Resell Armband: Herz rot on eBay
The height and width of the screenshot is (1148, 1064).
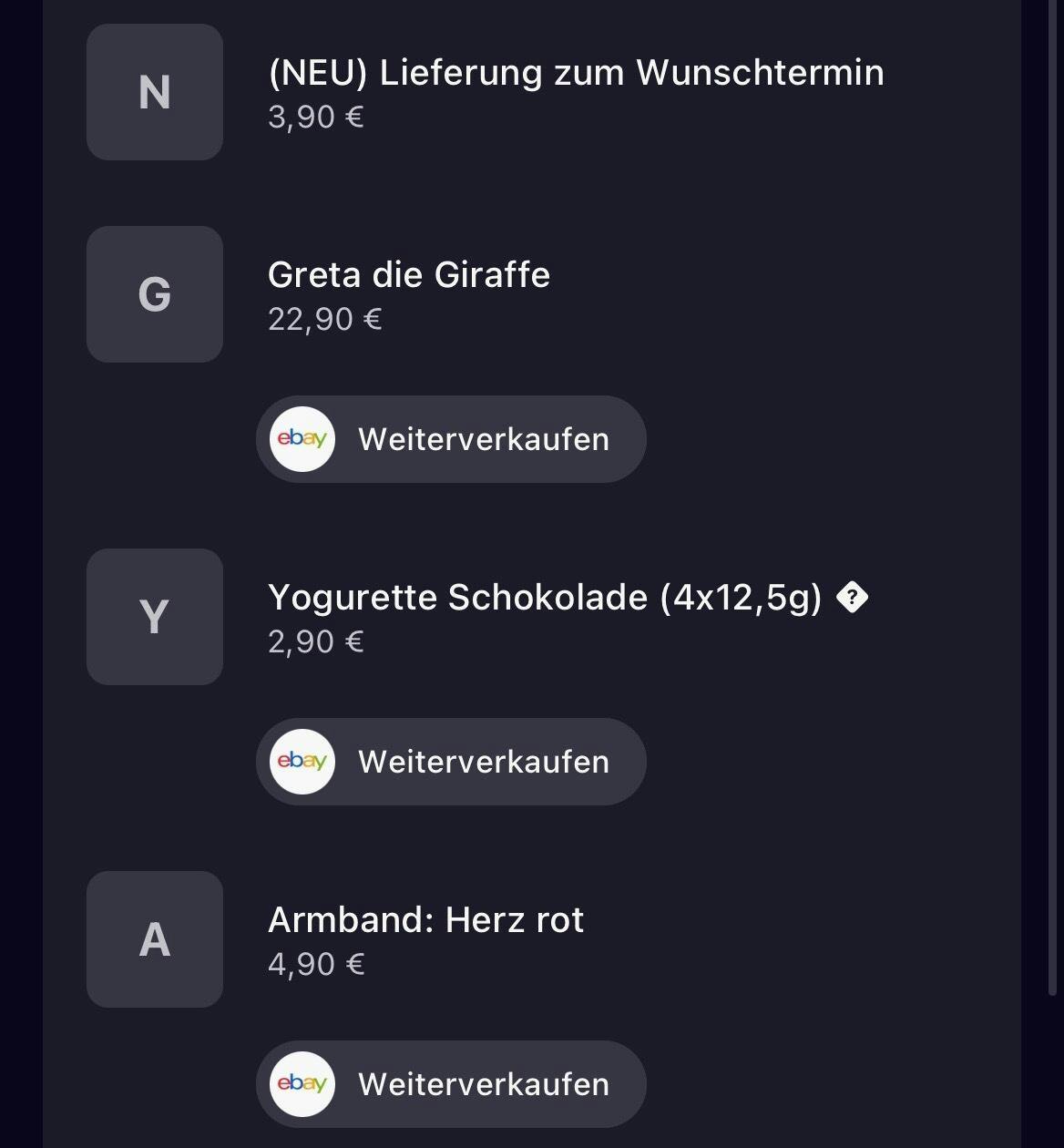(x=451, y=1084)
